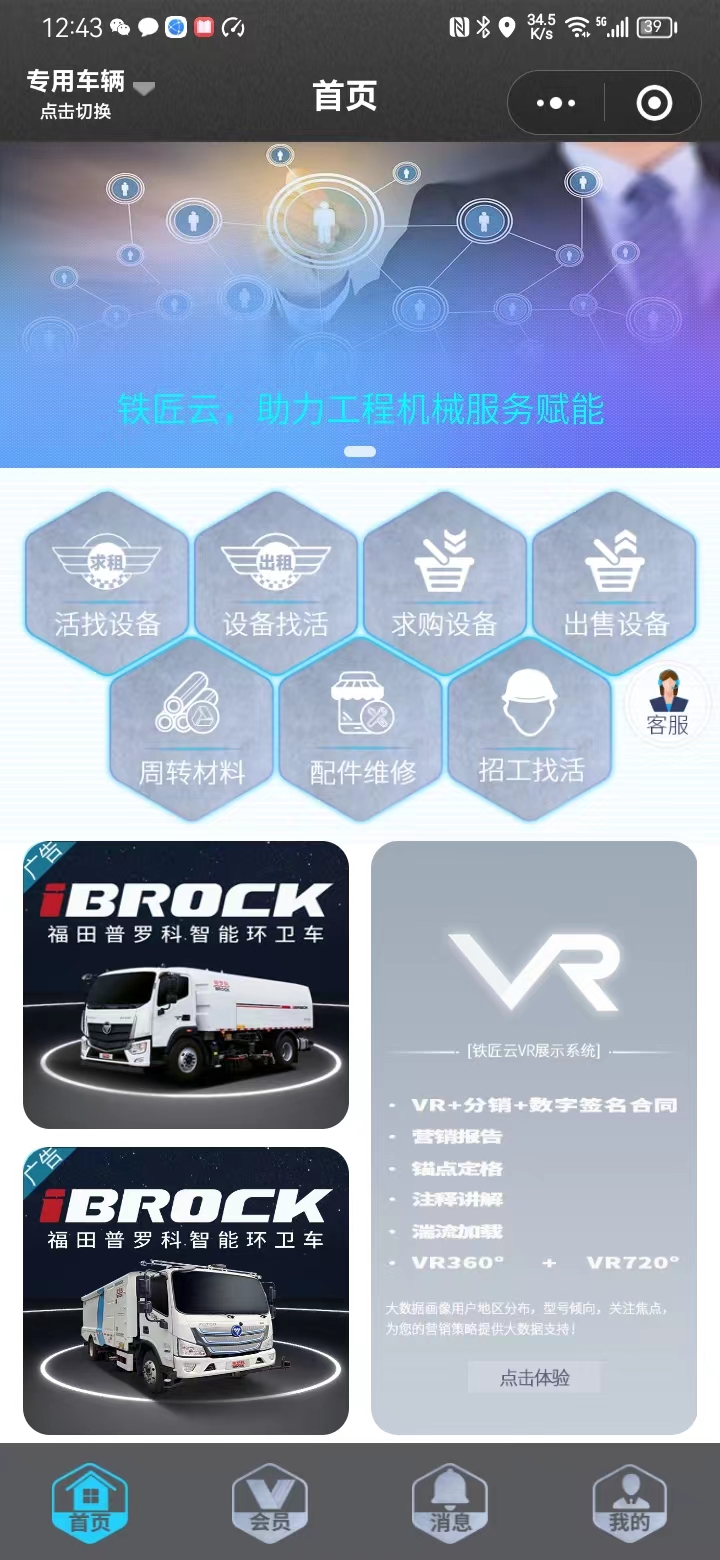This screenshot has height=1560, width=720.
Task: Open 招工找活 recruitment section
Action: tap(530, 730)
